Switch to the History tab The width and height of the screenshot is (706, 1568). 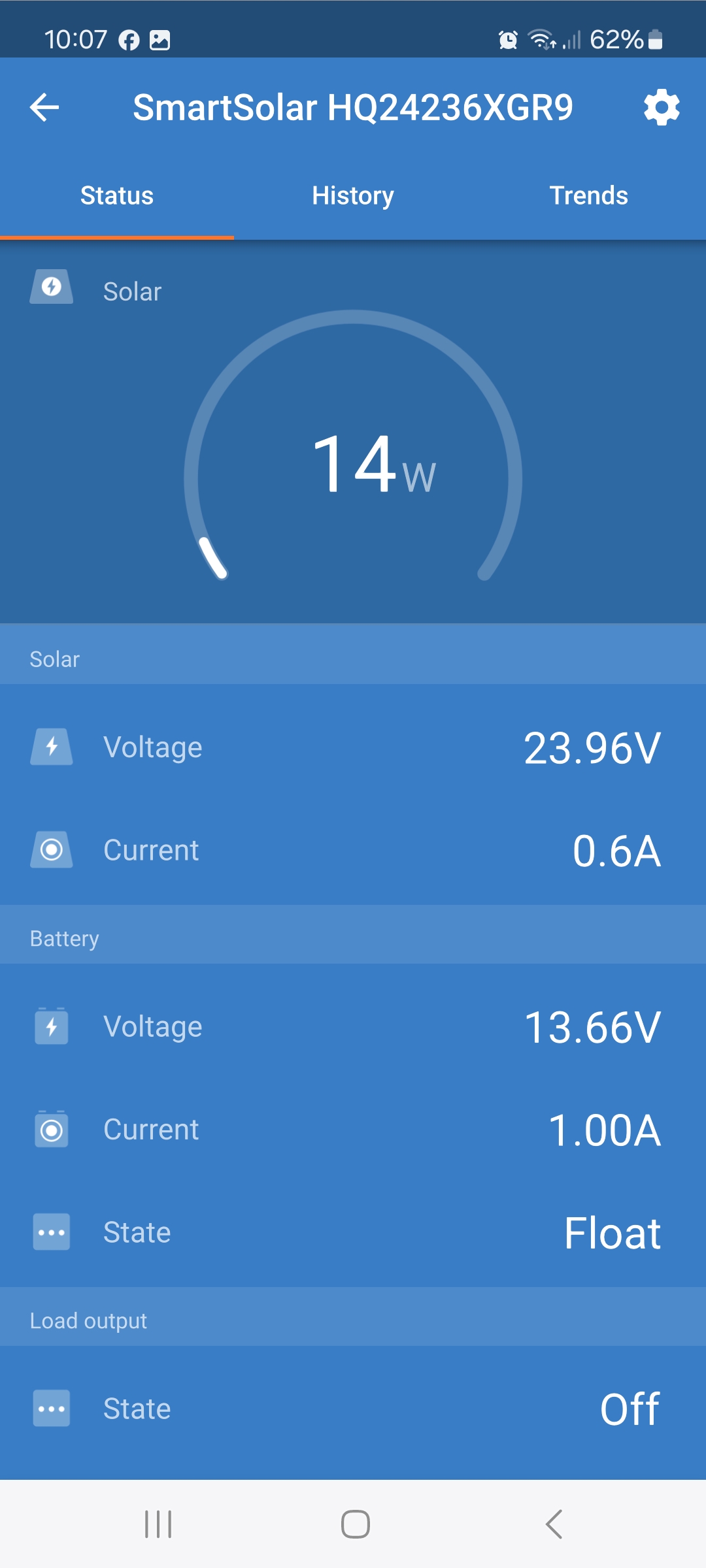353,196
